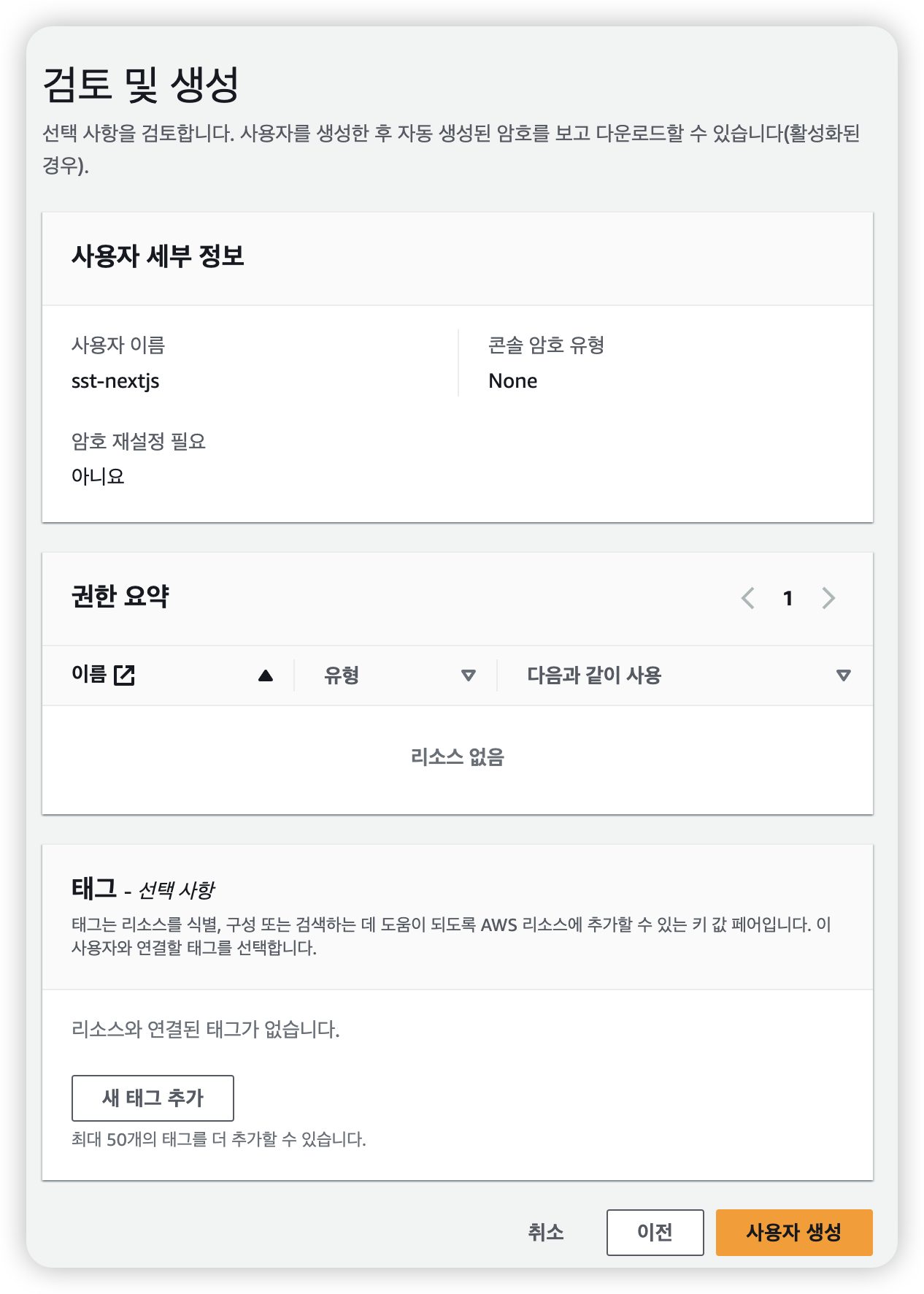Add a tag with 새 태그 추가

[153, 1098]
